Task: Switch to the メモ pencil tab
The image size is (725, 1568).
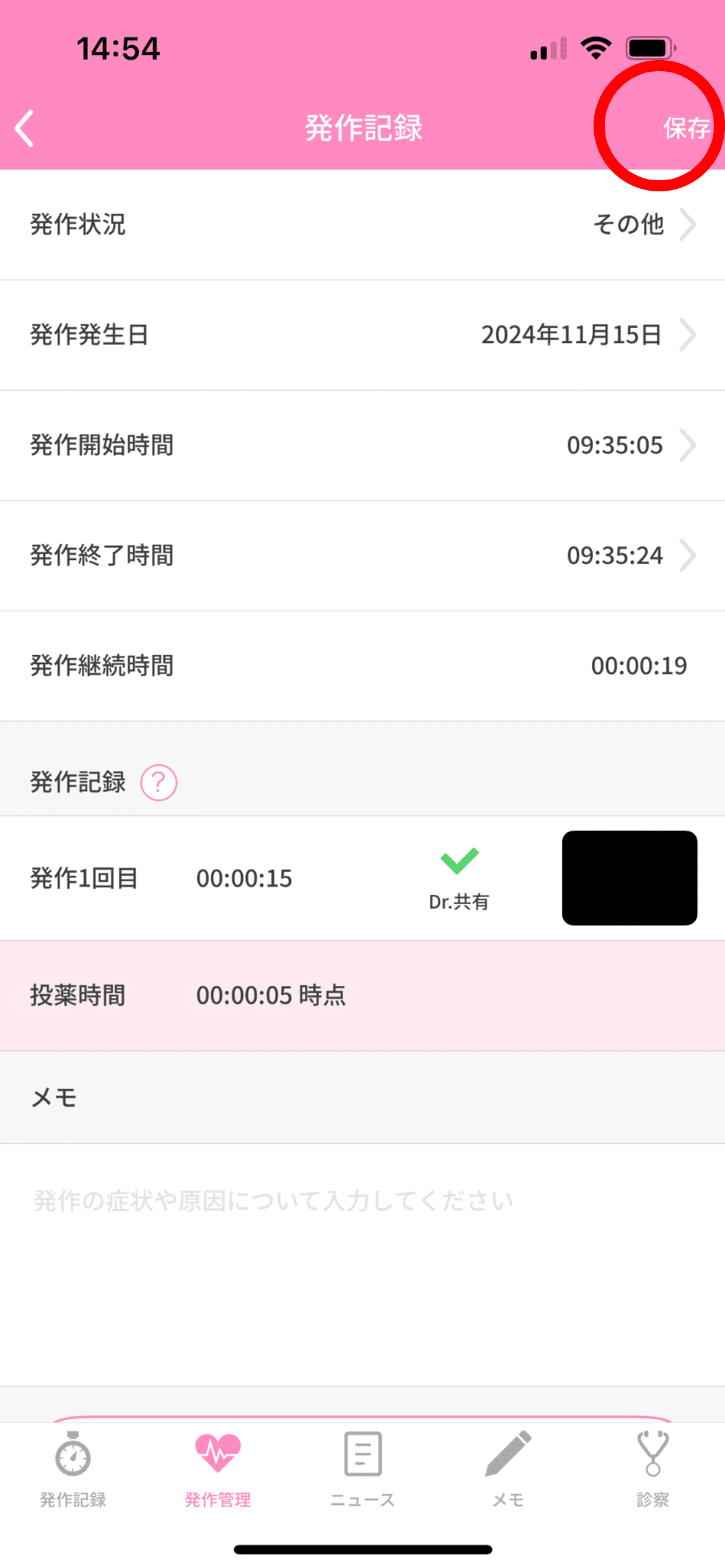Action: point(508,1469)
